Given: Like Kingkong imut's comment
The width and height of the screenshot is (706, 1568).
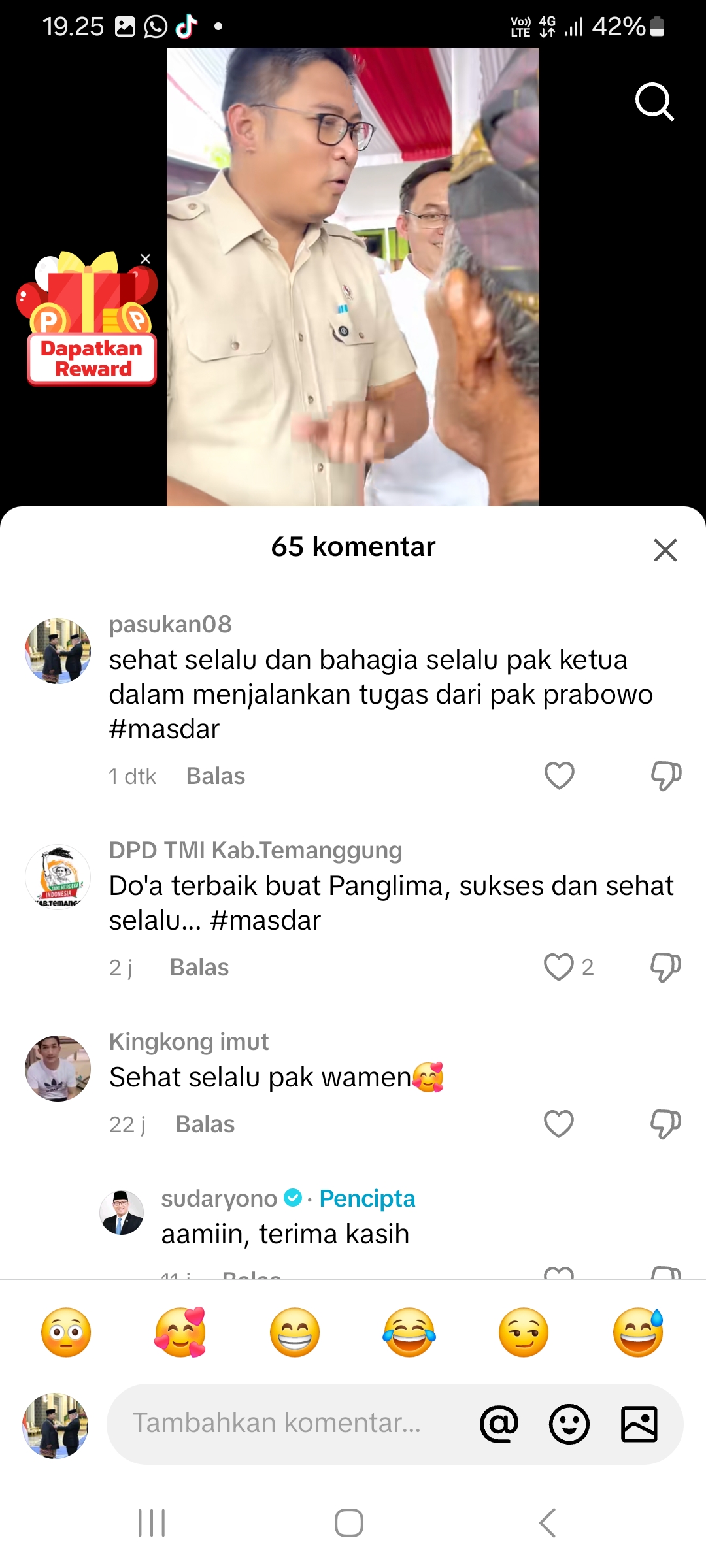Looking at the screenshot, I should pos(559,1124).
